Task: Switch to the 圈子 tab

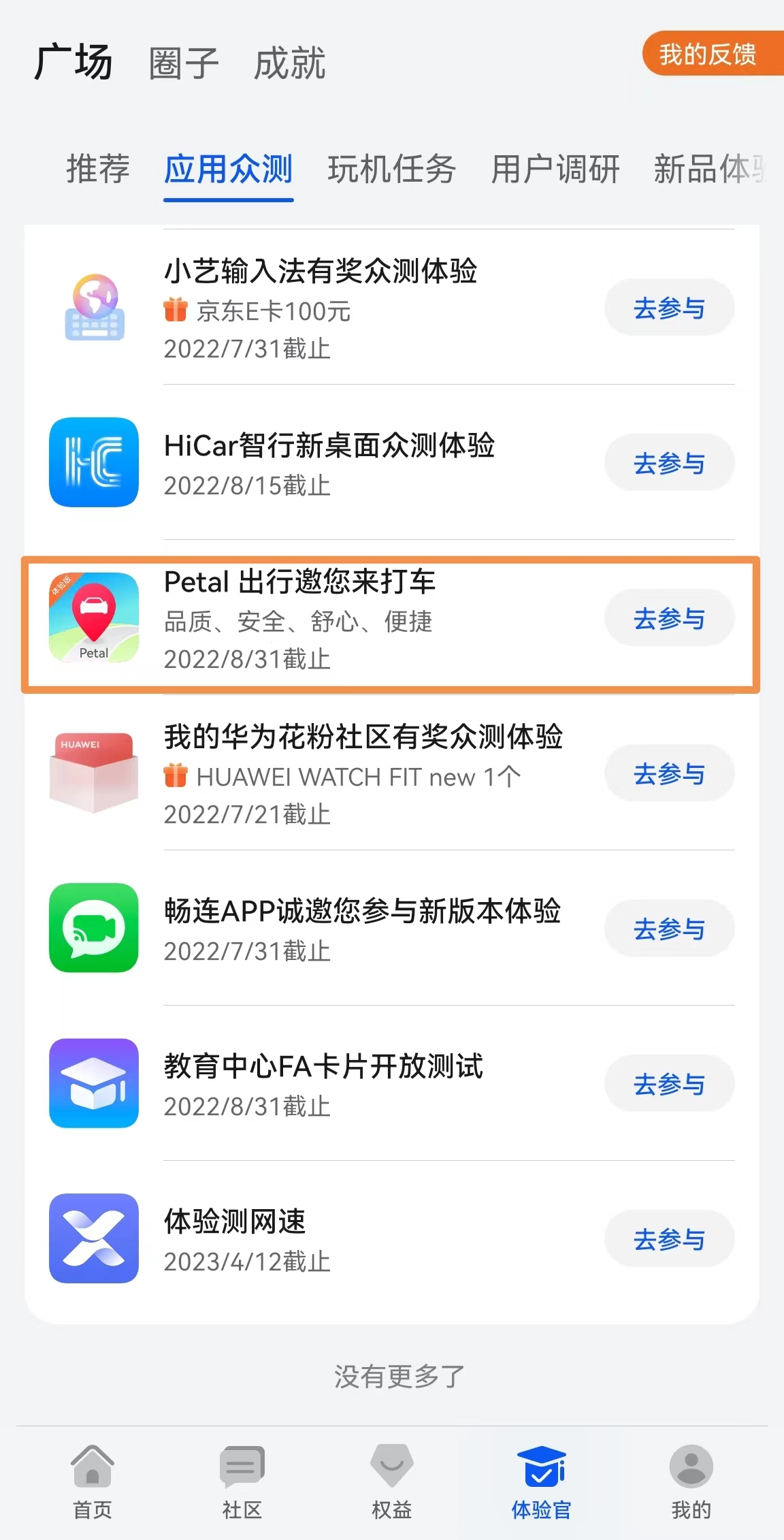Action: 184,63
